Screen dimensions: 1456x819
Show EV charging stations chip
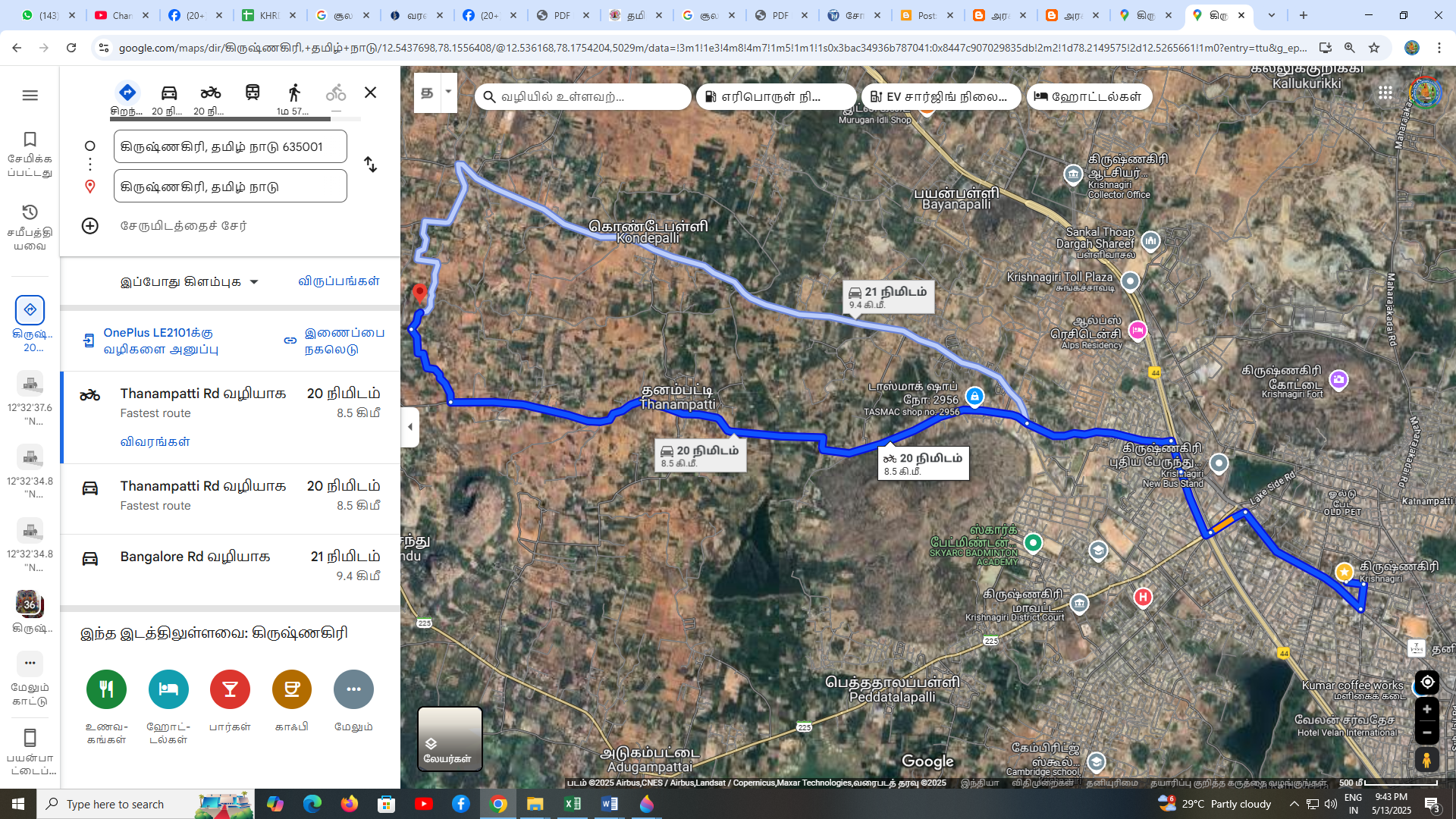coord(940,97)
